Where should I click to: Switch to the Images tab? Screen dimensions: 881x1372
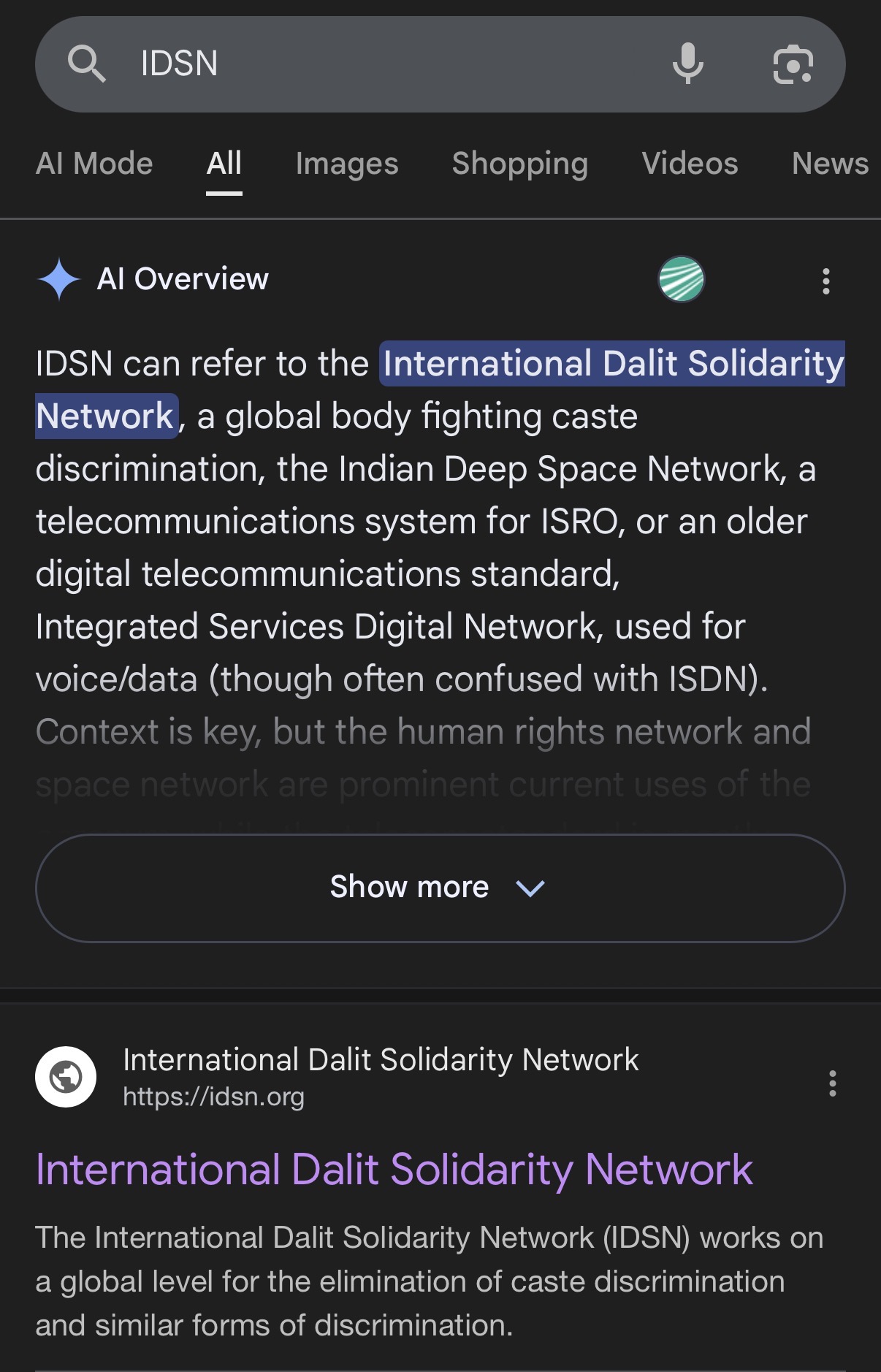click(347, 164)
